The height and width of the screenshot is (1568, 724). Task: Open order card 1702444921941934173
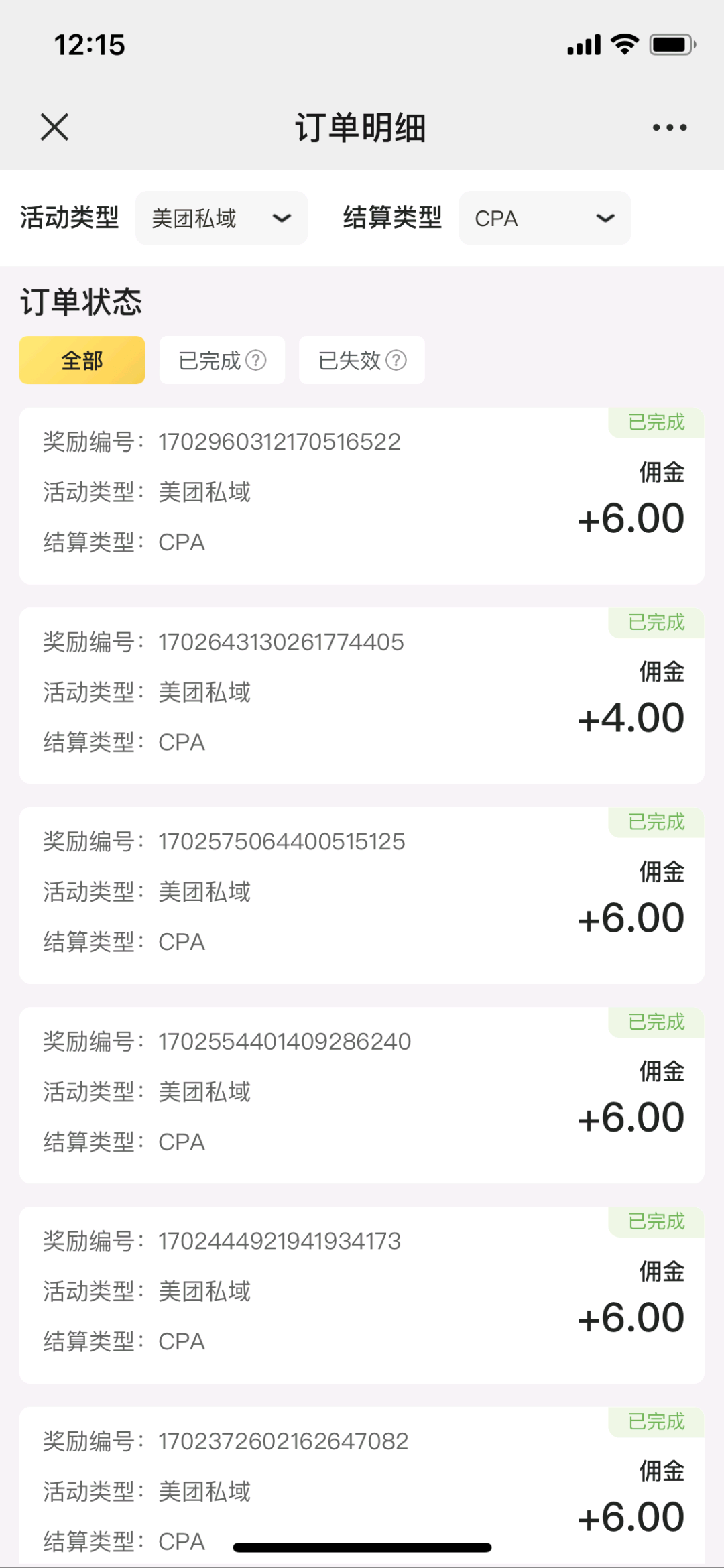[x=361, y=1295]
